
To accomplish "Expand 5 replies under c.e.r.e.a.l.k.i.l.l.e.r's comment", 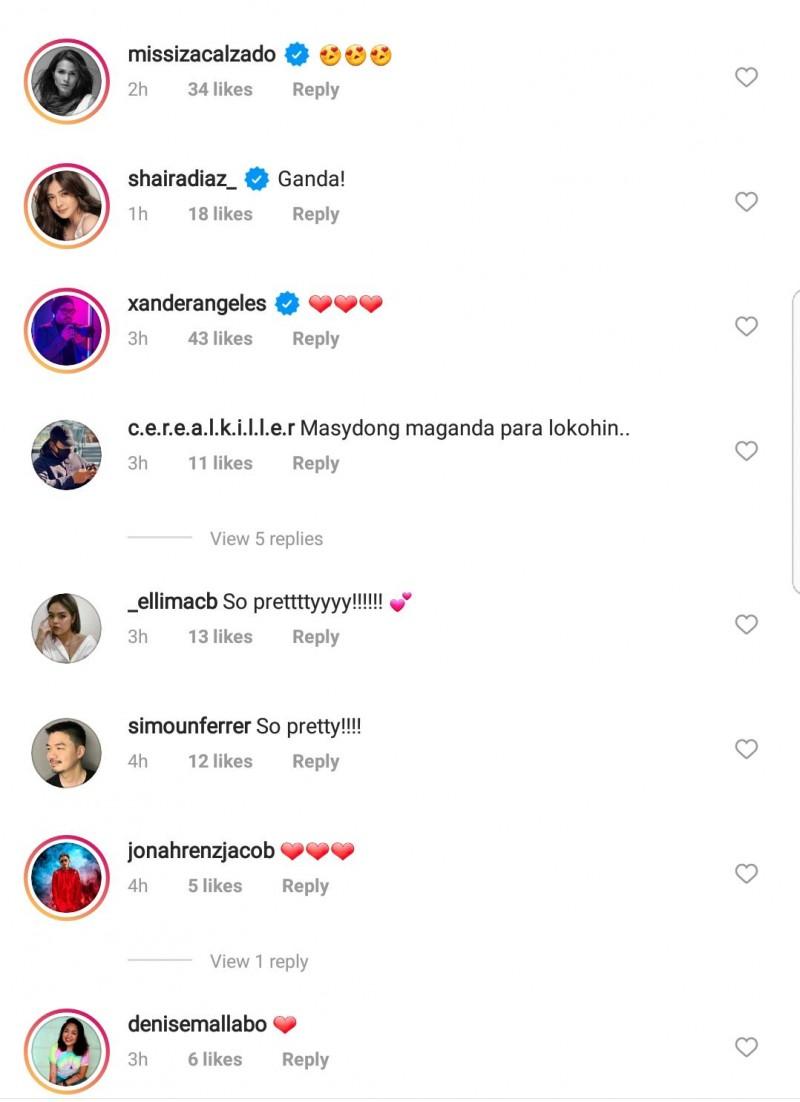I will click(x=266, y=539).
